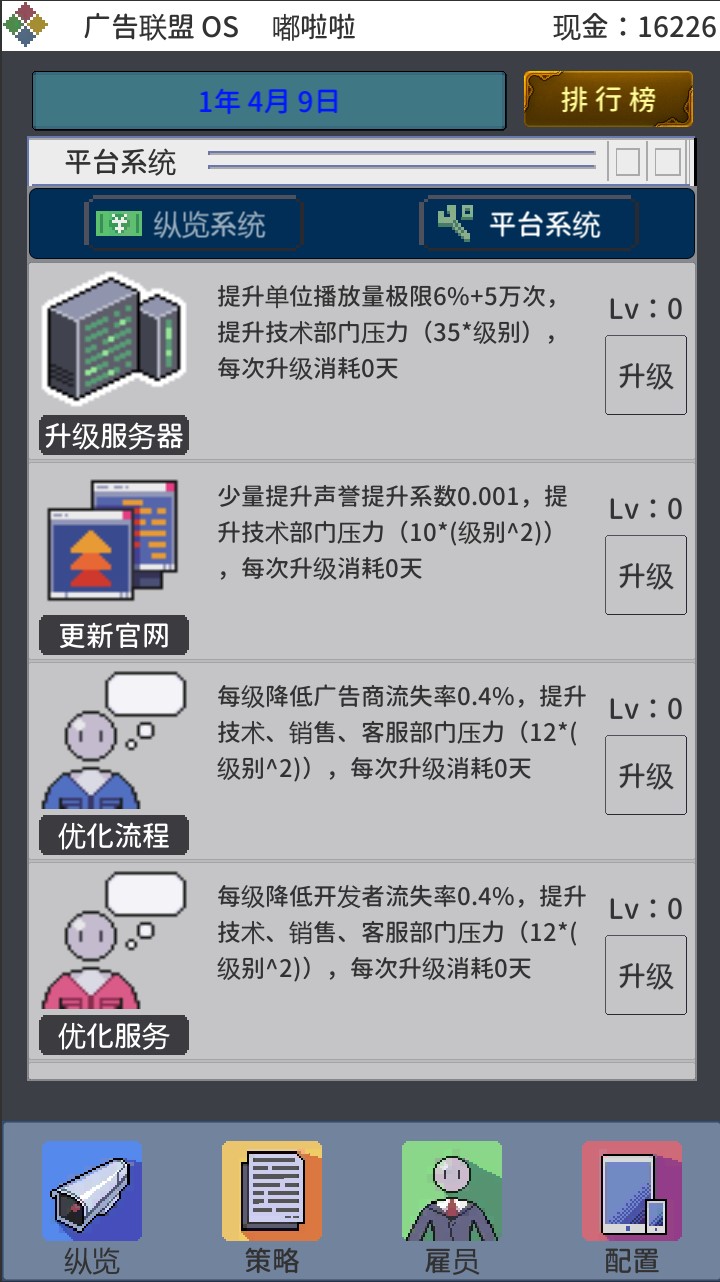Open 雇员 via the employee icon
The height and width of the screenshot is (1282, 720).
click(x=450, y=1190)
